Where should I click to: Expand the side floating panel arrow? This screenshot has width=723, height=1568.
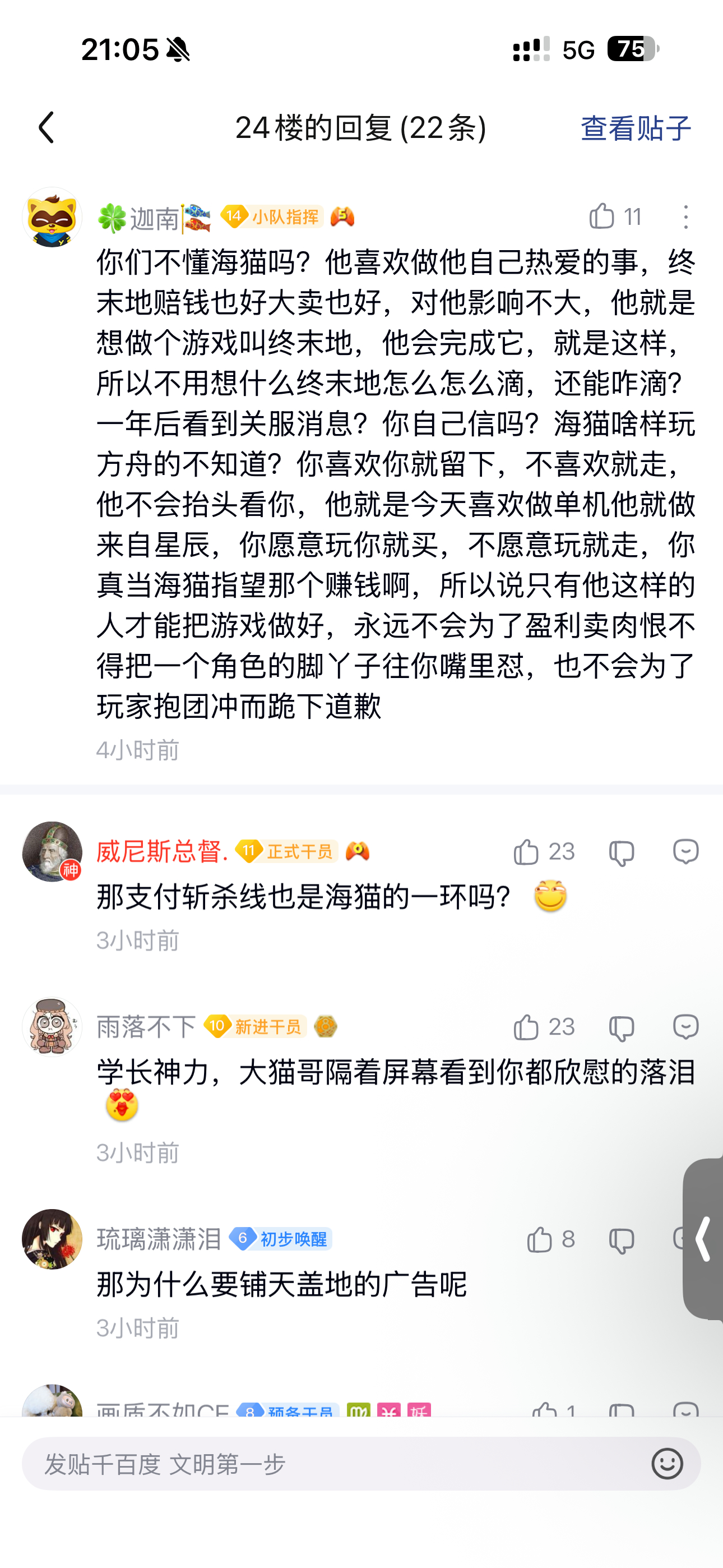(703, 1239)
